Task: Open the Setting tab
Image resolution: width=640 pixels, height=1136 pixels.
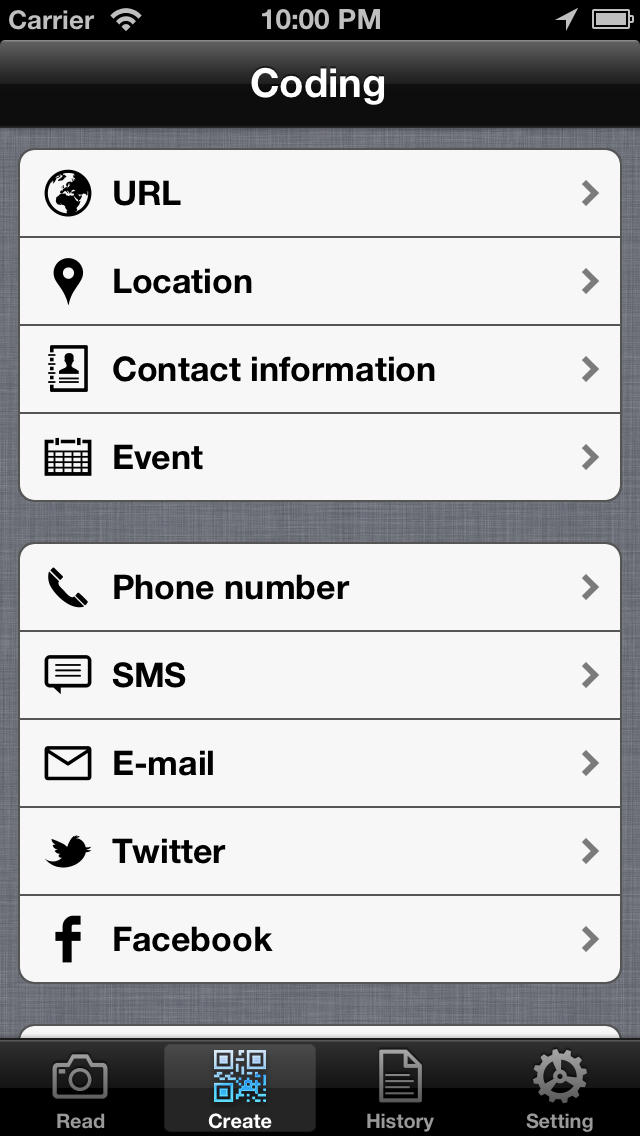Action: [560, 1089]
